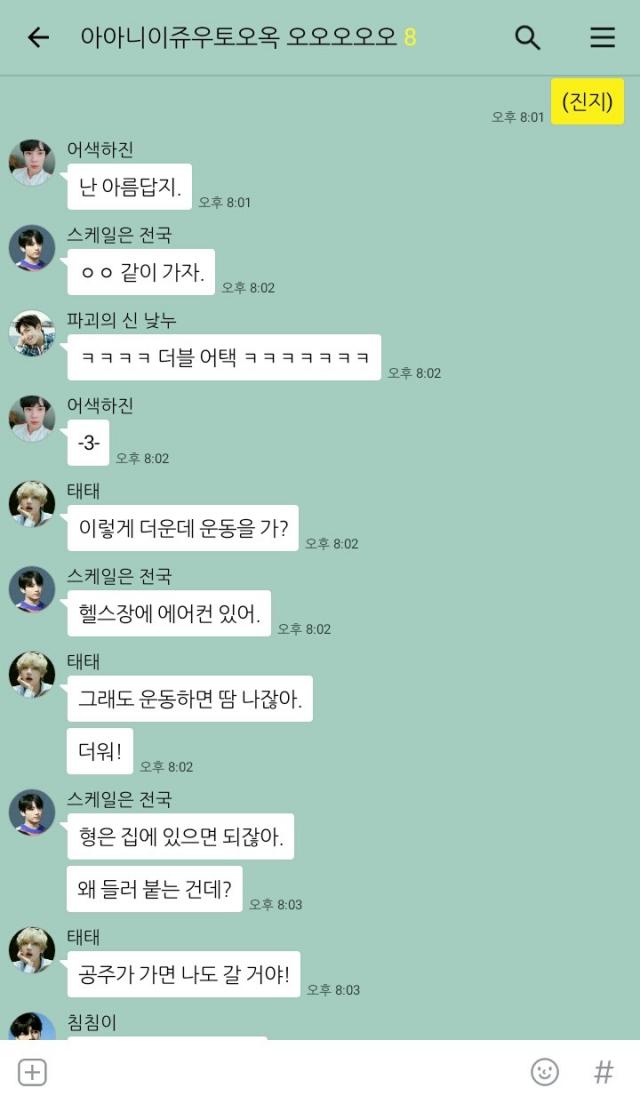
Task: Open 스케일은 전국 profile above '같이 가자'
Action: click(x=32, y=248)
